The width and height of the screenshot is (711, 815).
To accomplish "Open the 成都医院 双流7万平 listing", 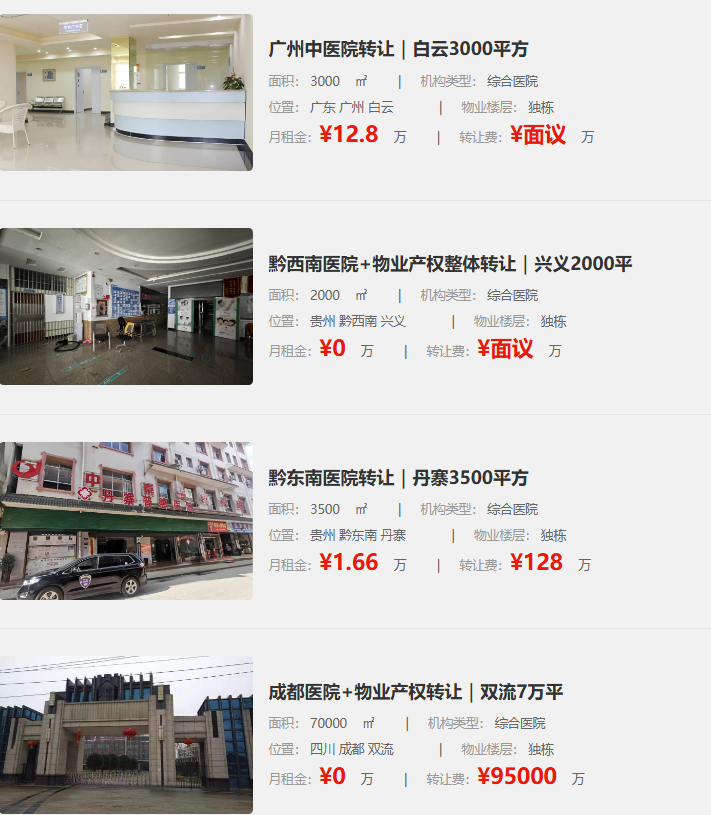I will click(415, 692).
